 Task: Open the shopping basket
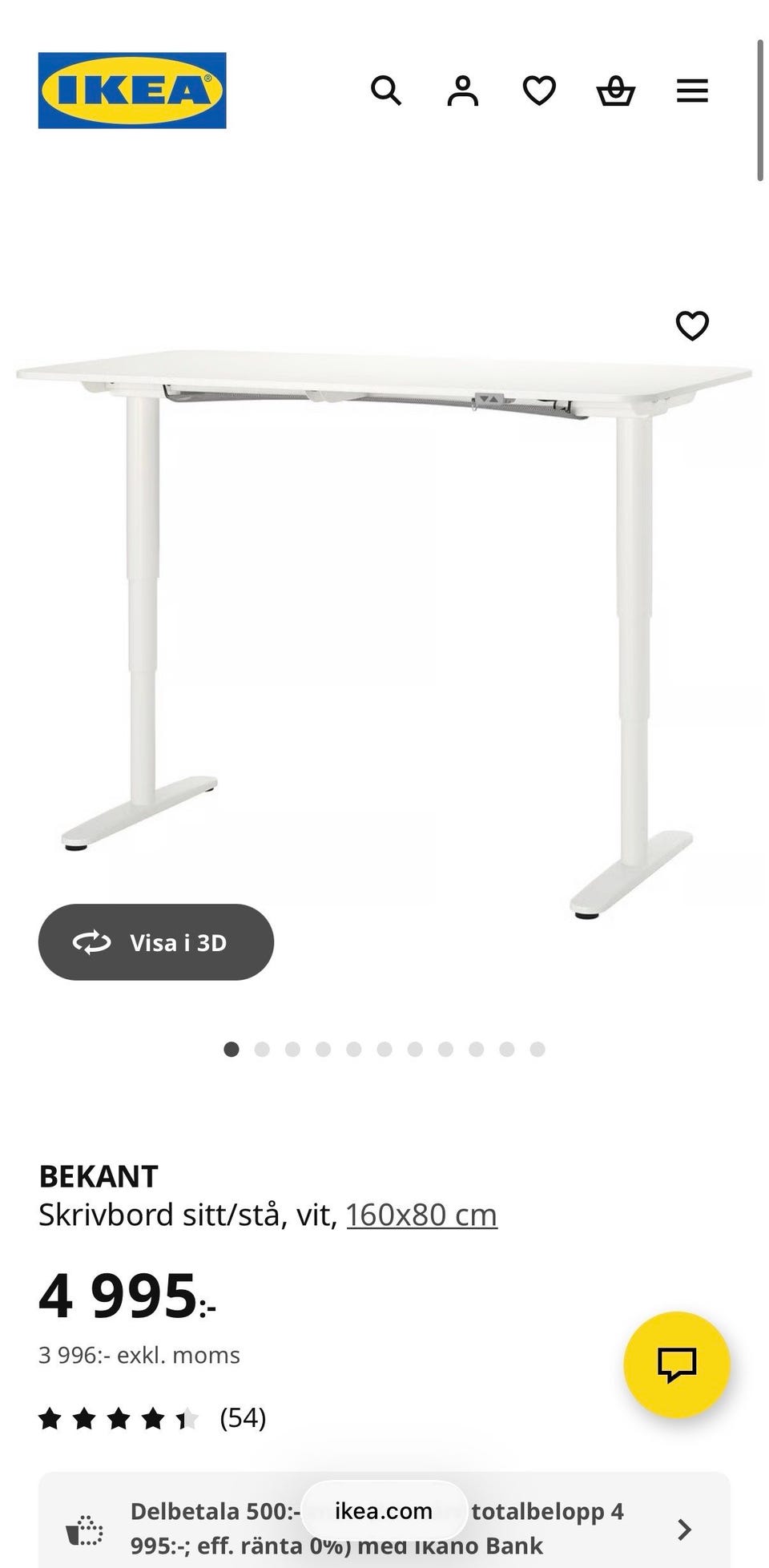click(616, 91)
